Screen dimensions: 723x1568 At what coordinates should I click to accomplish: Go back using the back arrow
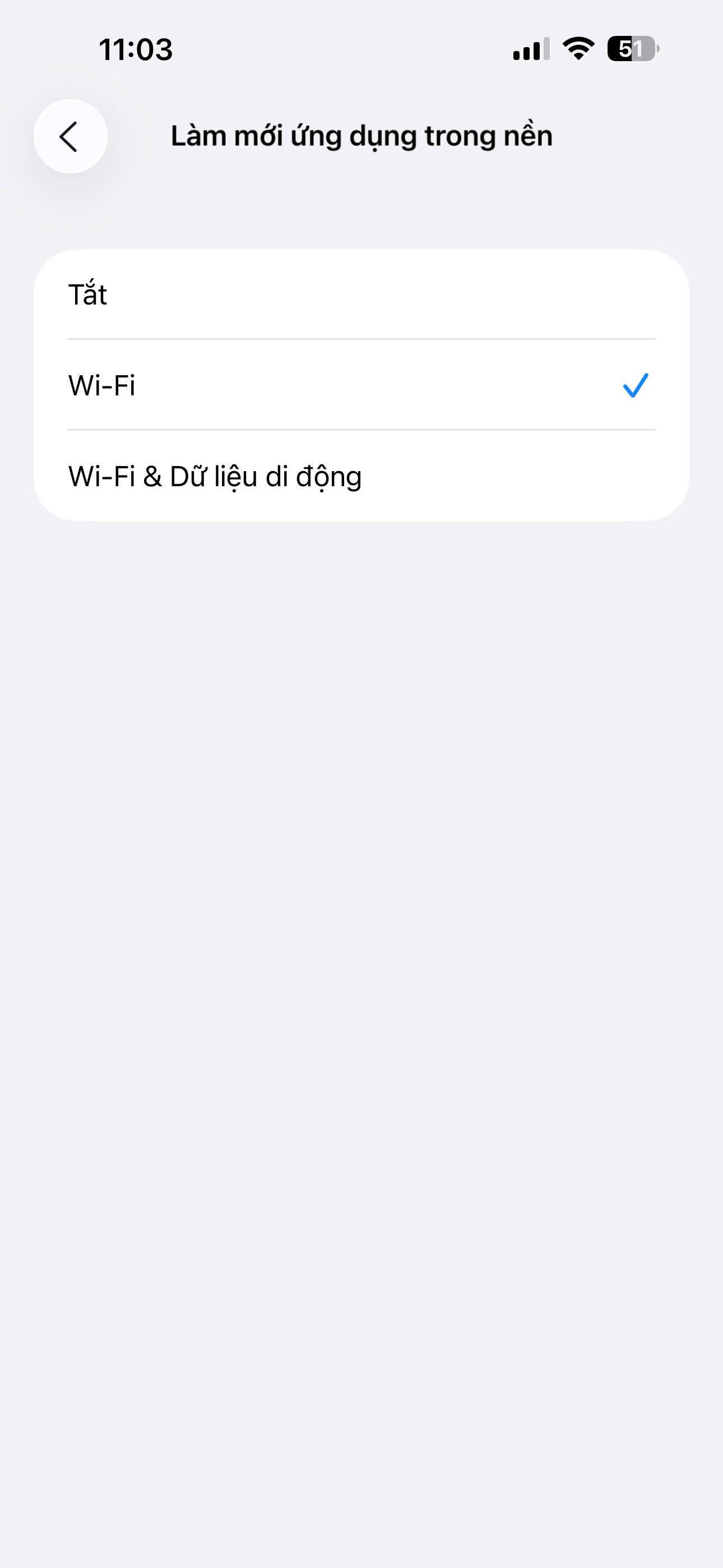[71, 136]
